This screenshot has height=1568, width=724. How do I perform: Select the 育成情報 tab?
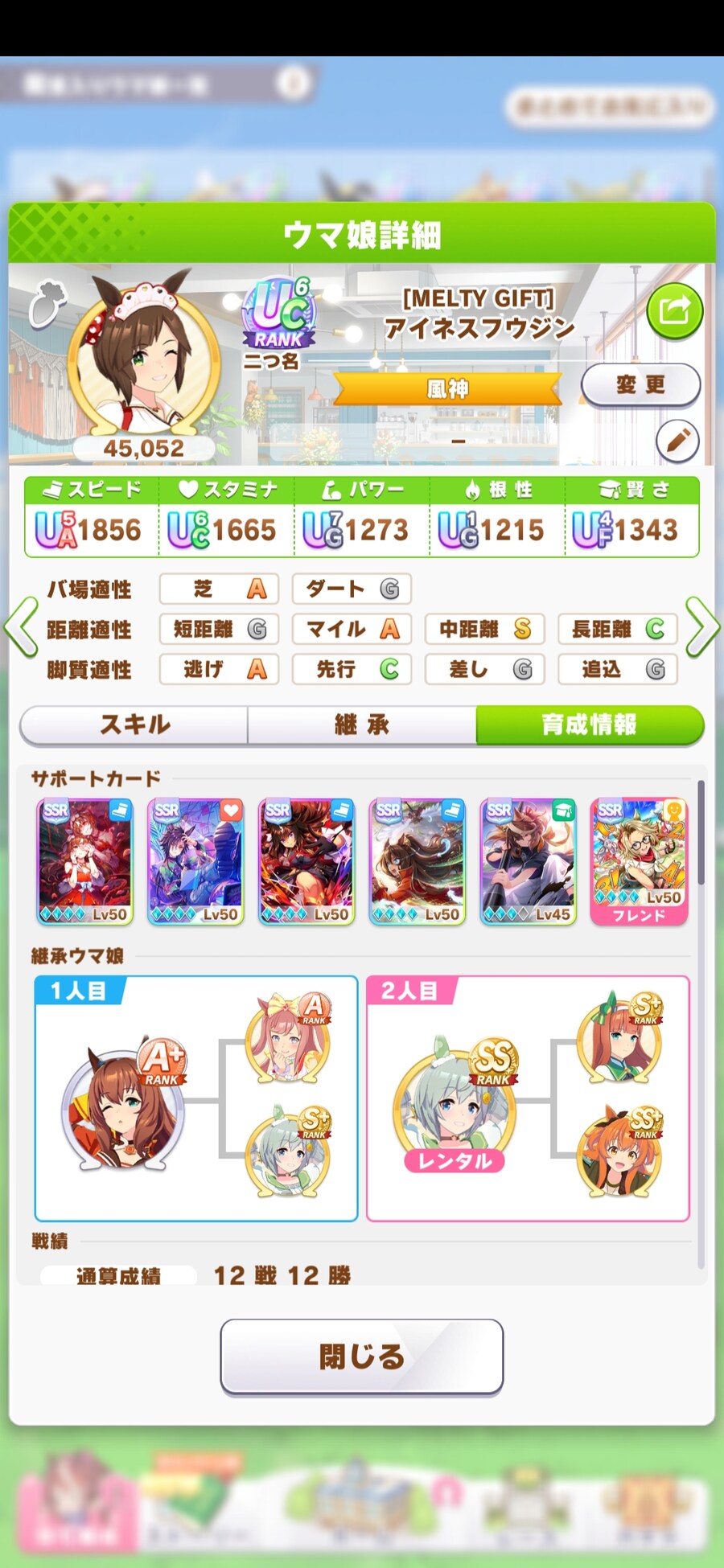pyautogui.click(x=590, y=724)
